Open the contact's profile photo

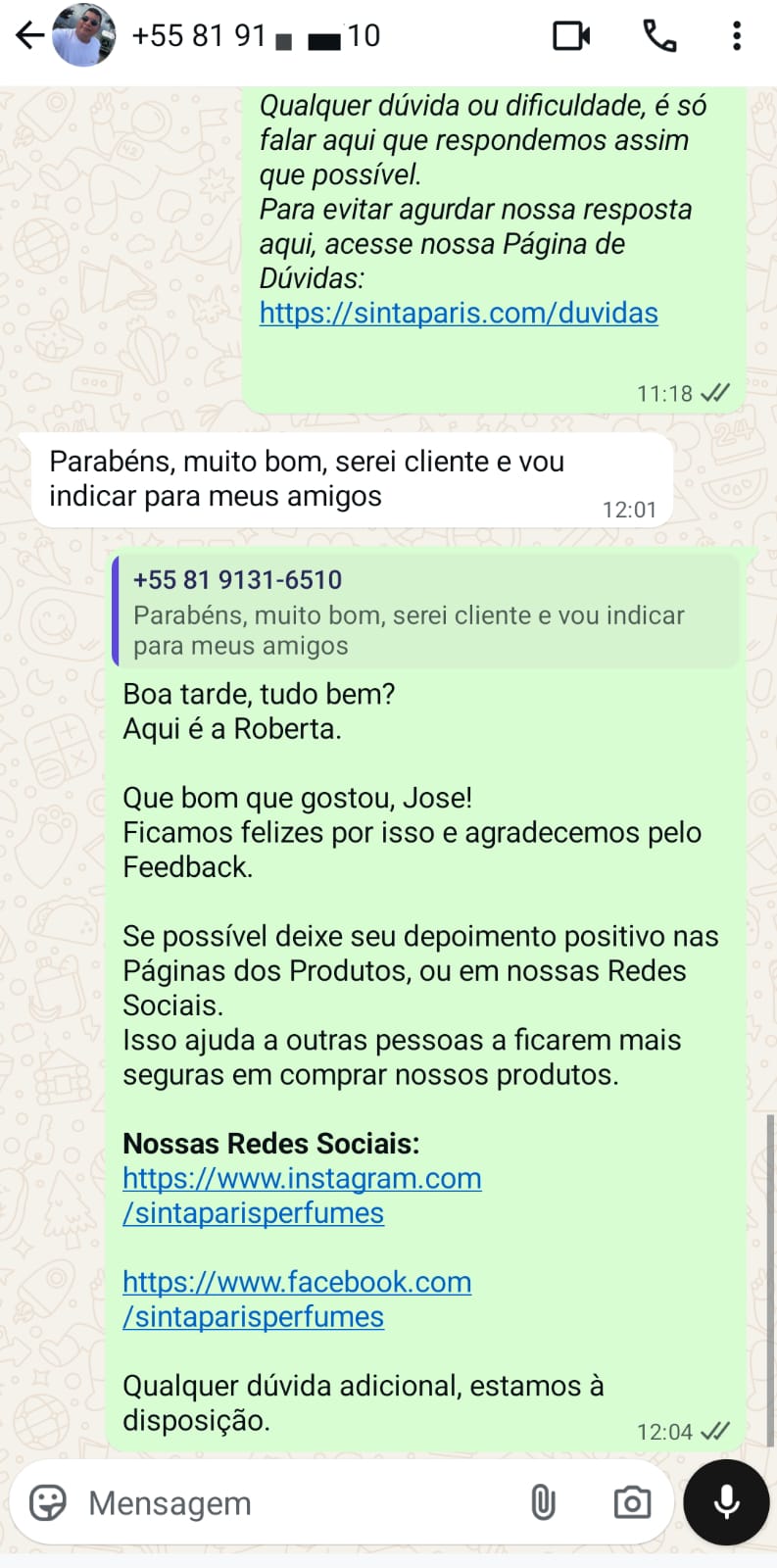(x=82, y=36)
